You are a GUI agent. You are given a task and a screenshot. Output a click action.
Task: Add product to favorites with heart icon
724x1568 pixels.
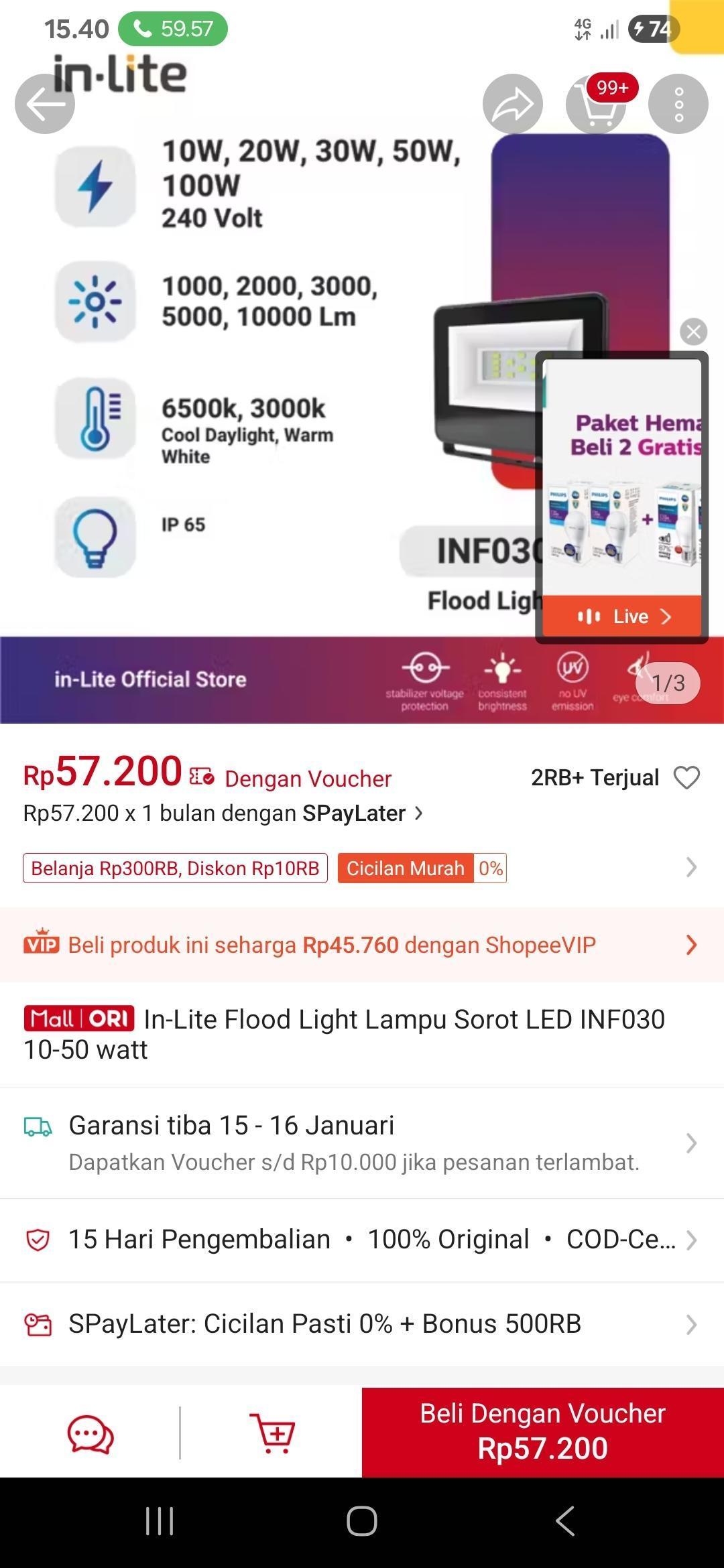click(686, 777)
